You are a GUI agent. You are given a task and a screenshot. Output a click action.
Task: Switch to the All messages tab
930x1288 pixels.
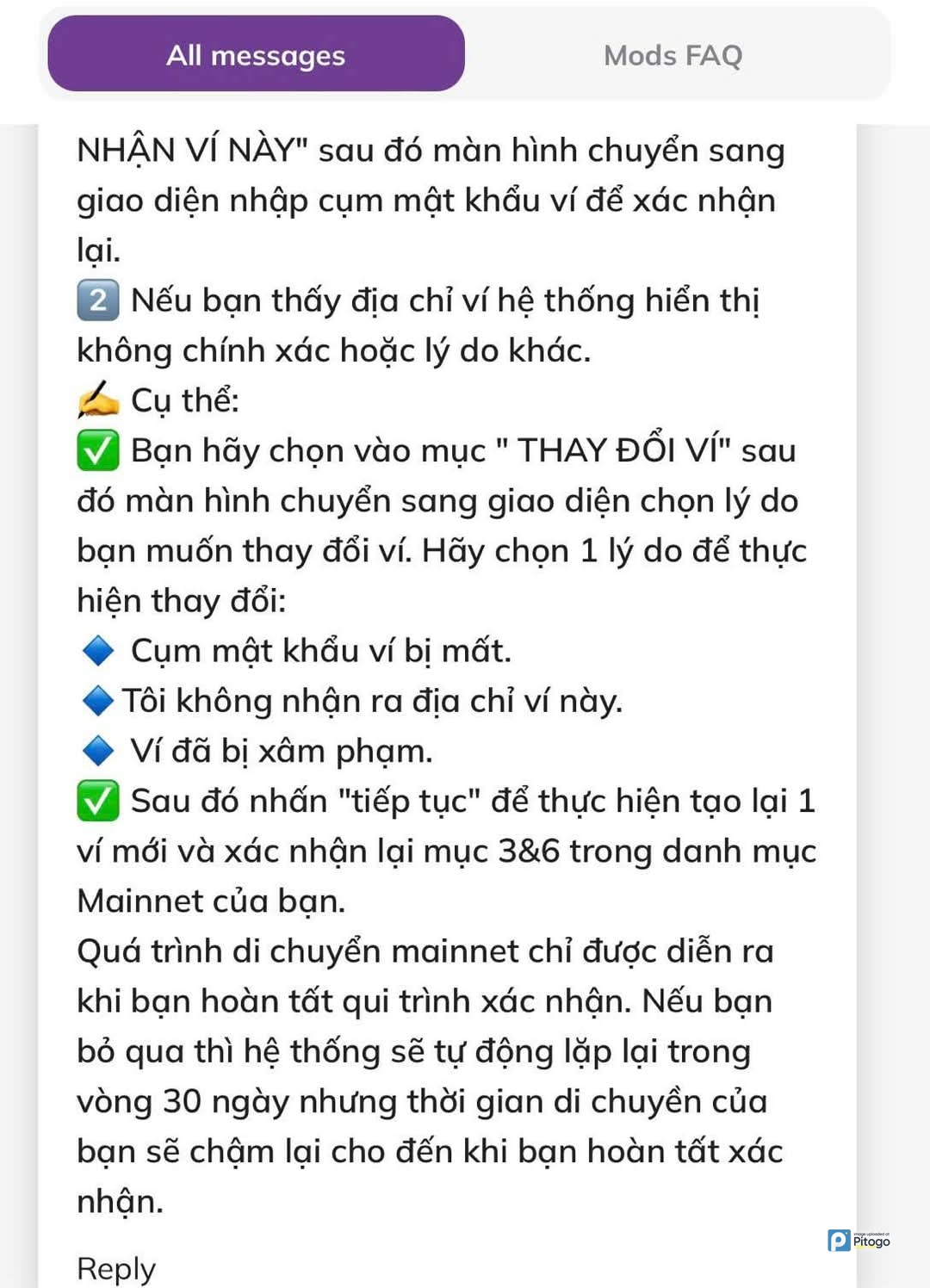(x=256, y=54)
